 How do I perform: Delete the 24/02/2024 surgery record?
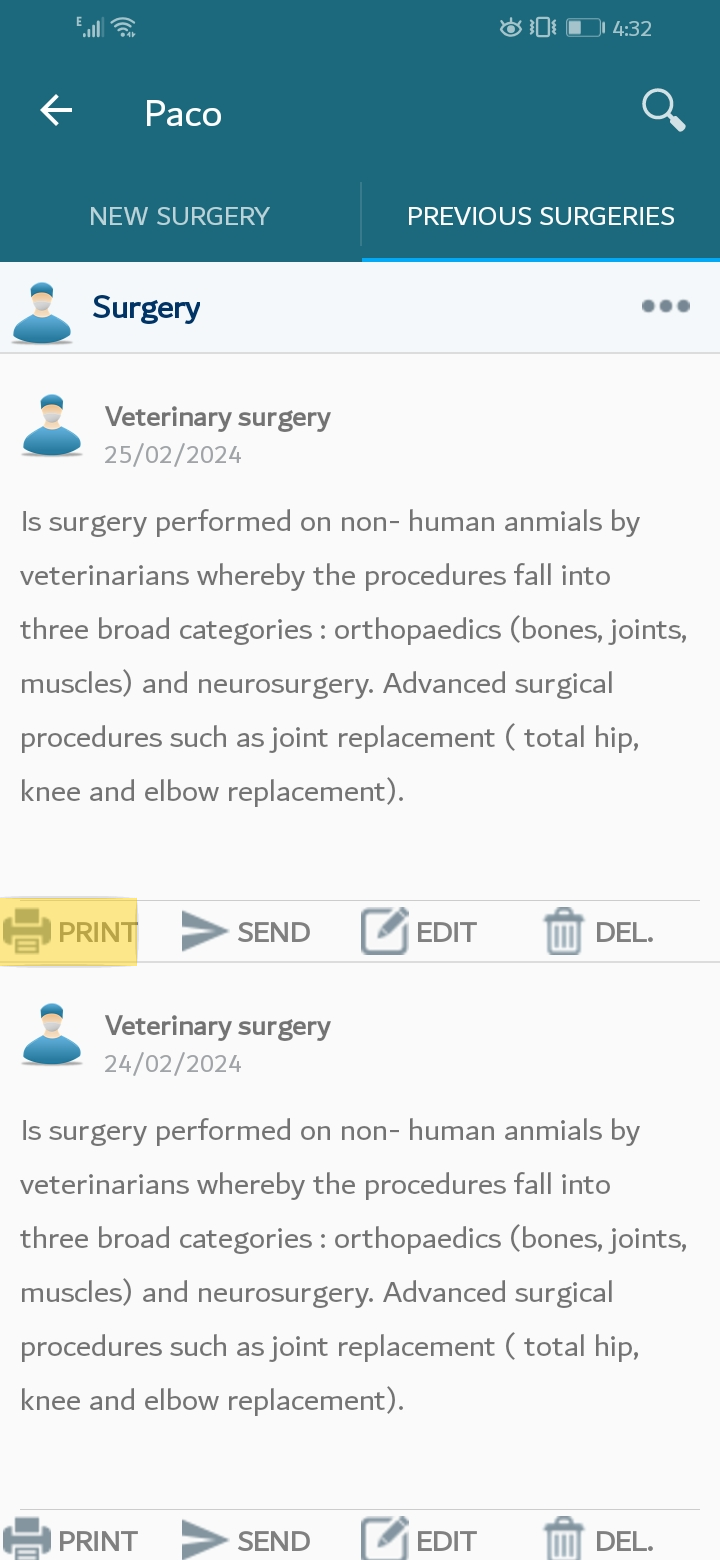click(599, 1540)
